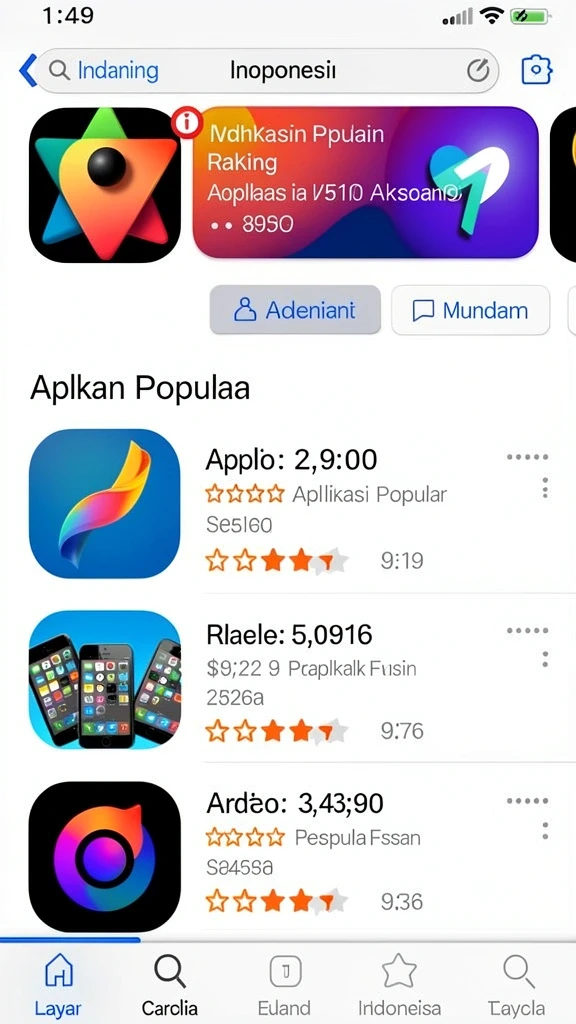Tap the red info badge on the banner
The width and height of the screenshot is (576, 1024).
(187, 123)
